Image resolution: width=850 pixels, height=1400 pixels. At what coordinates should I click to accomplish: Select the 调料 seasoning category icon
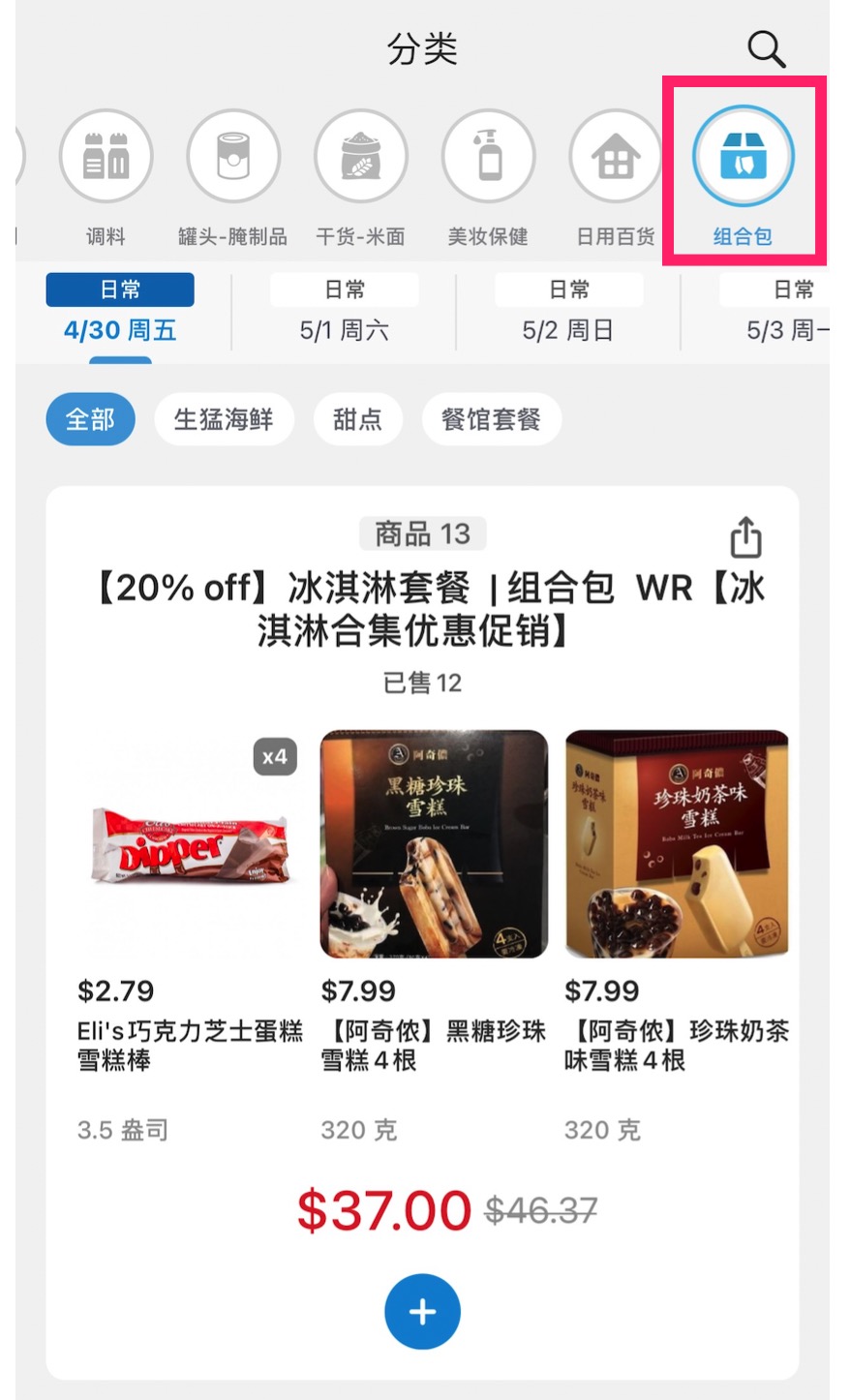(x=106, y=156)
